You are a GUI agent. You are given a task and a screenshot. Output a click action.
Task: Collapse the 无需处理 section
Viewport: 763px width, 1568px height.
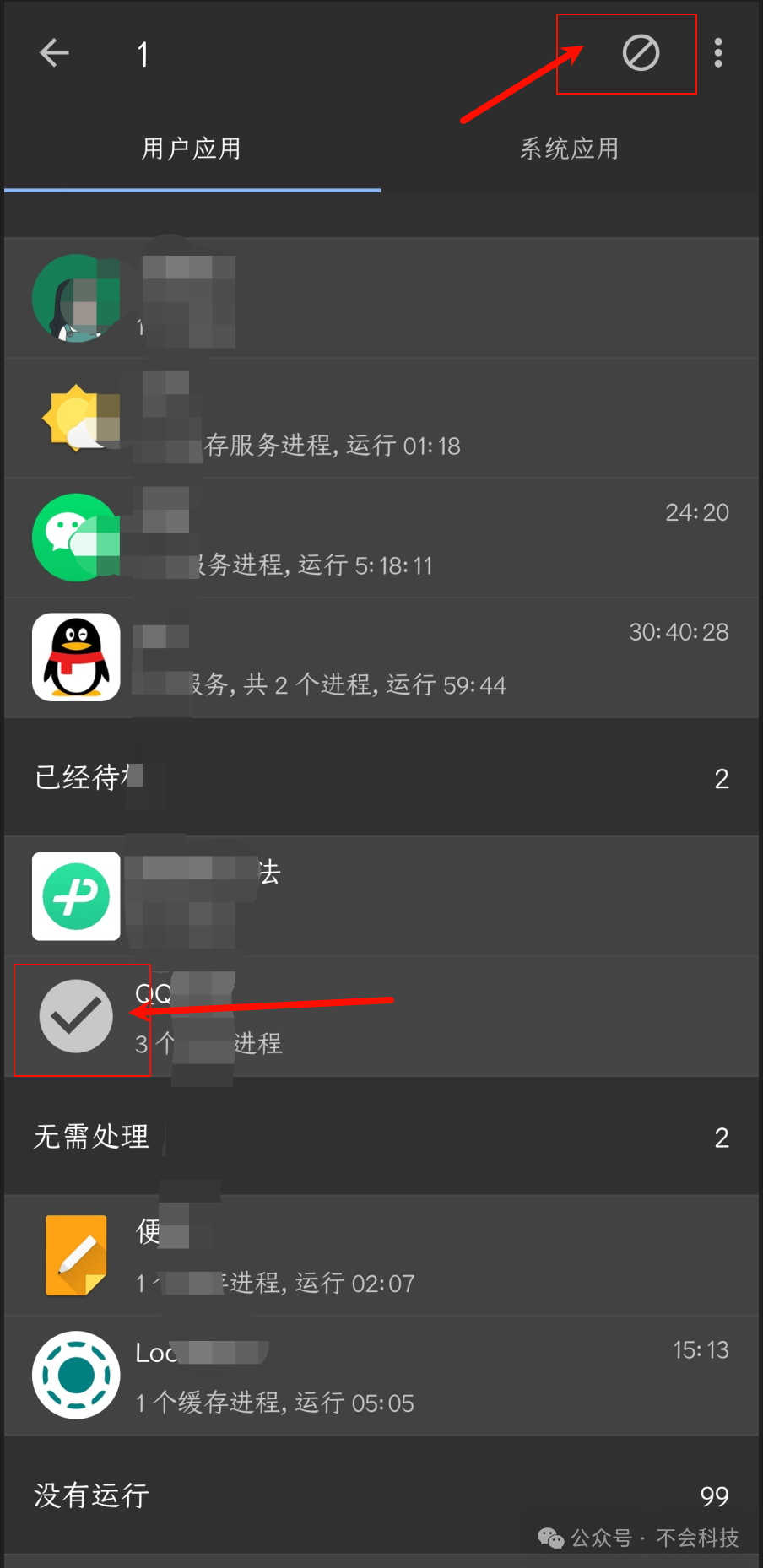point(380,1138)
